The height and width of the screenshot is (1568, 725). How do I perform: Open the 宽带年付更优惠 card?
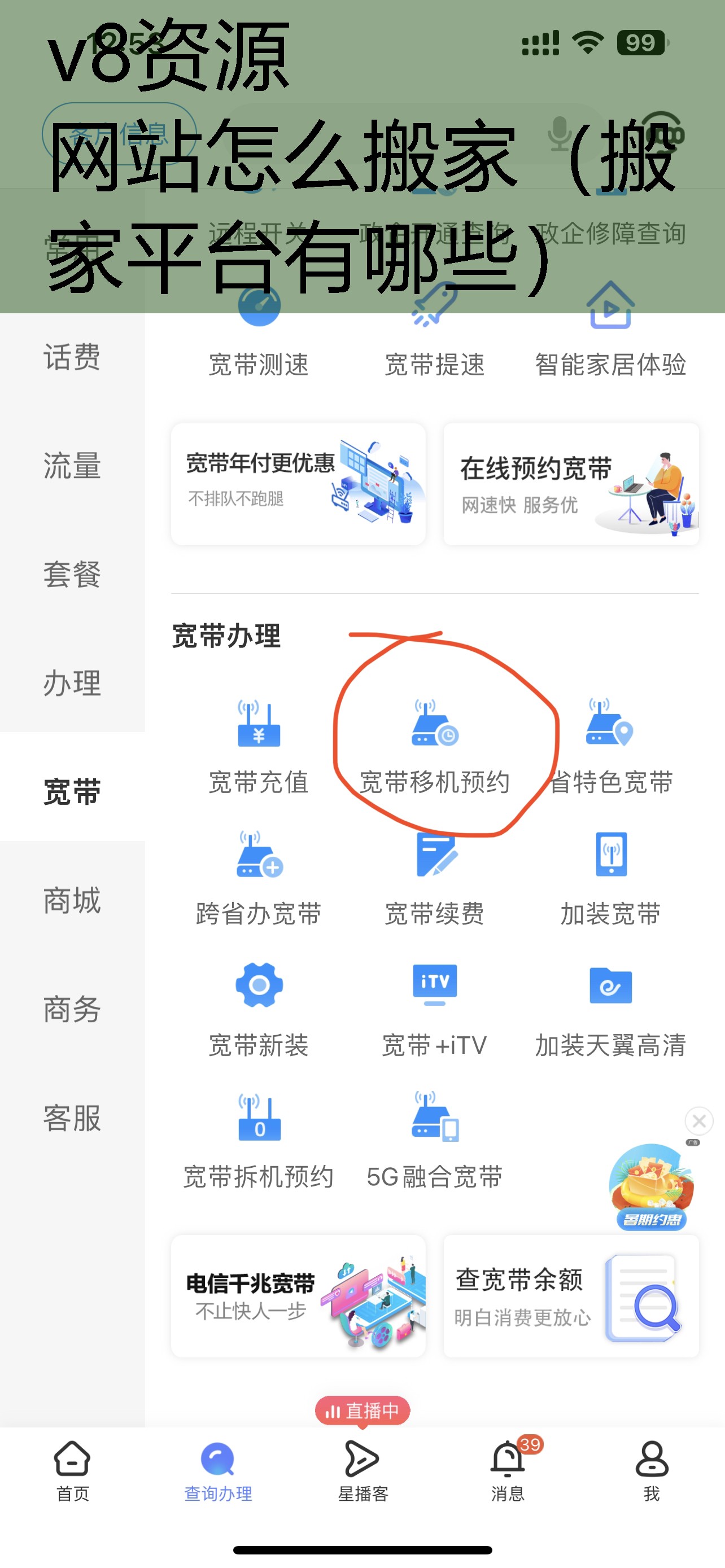(x=298, y=484)
